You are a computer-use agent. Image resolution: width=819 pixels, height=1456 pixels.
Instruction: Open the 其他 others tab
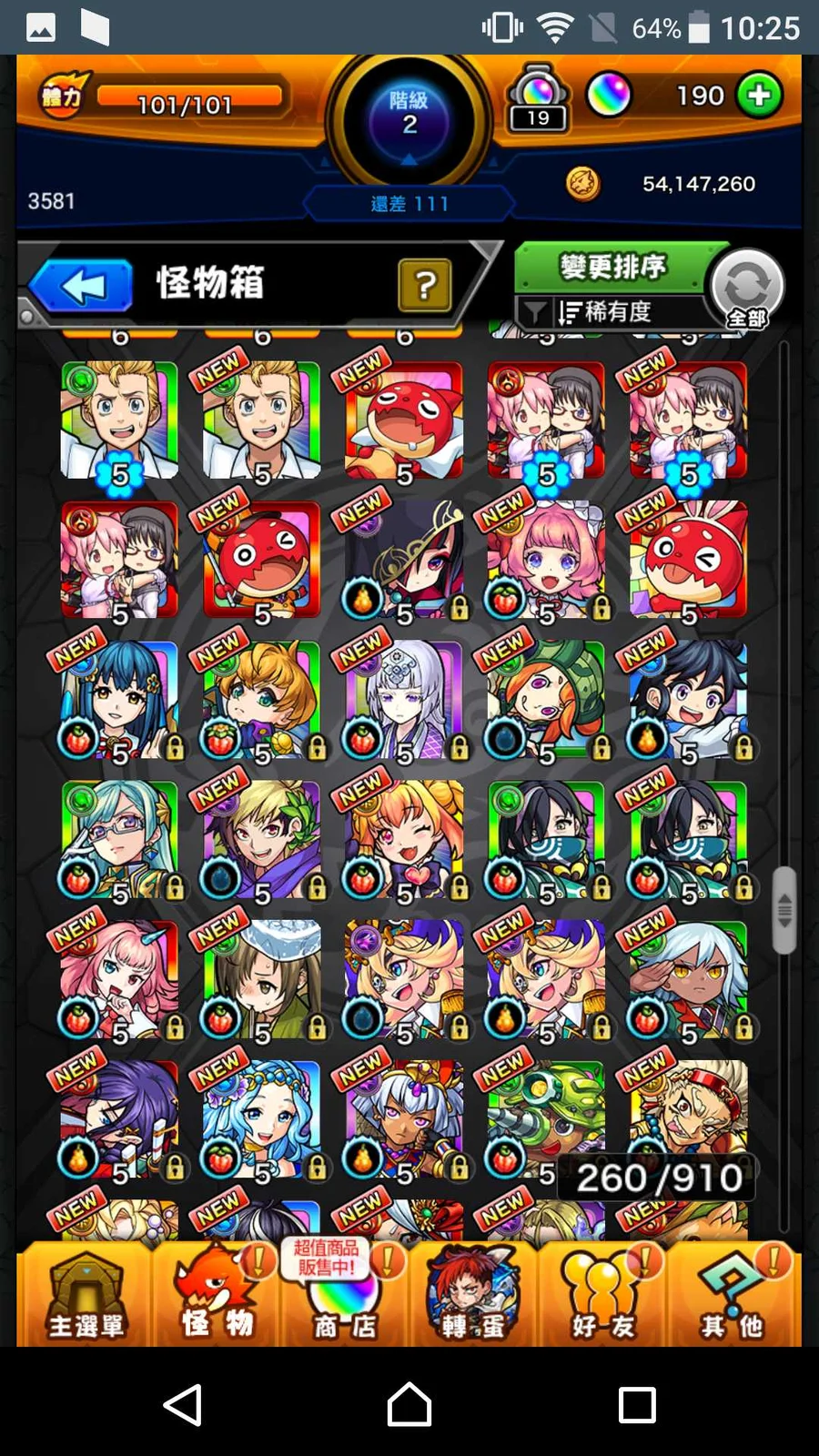[x=733, y=1297]
